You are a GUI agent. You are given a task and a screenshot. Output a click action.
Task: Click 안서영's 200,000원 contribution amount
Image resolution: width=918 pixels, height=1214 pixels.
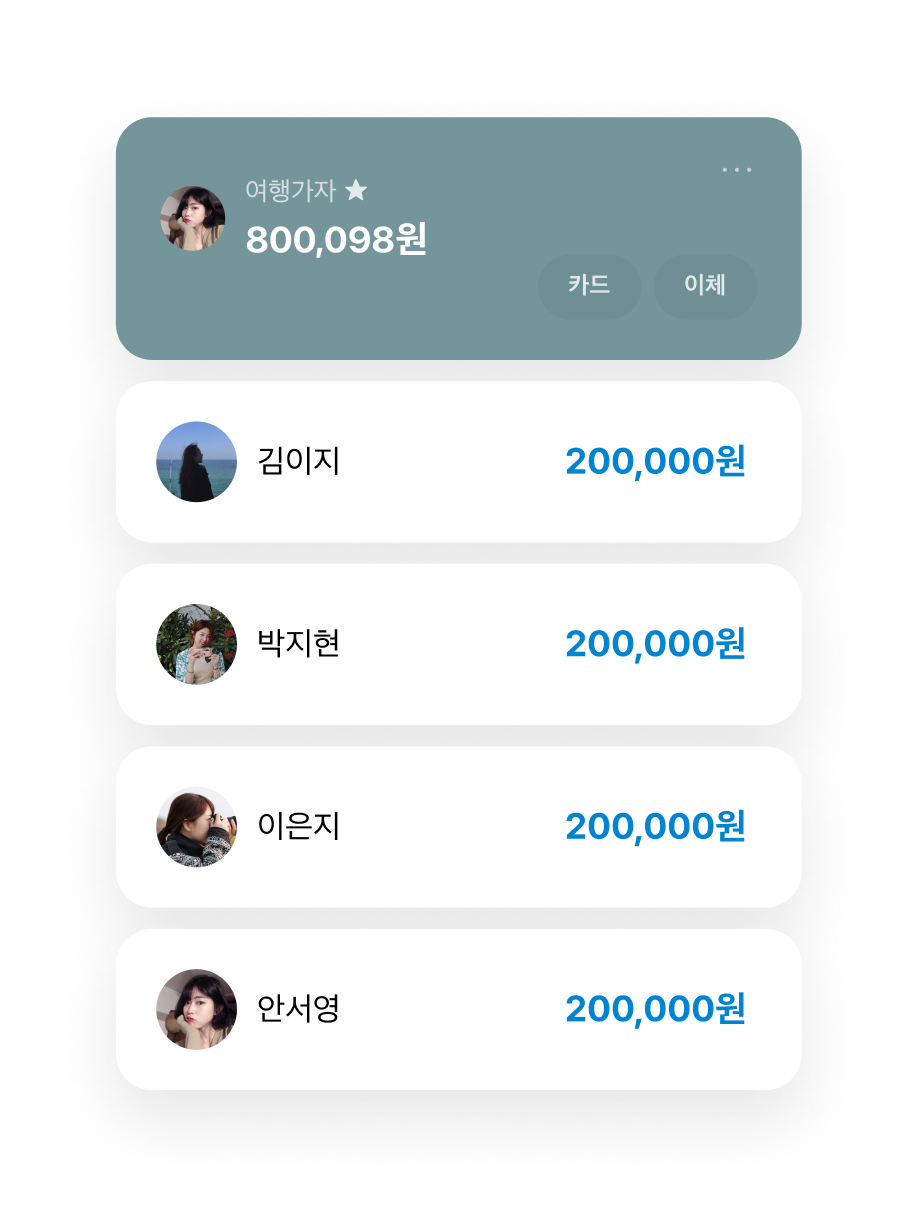point(656,1009)
